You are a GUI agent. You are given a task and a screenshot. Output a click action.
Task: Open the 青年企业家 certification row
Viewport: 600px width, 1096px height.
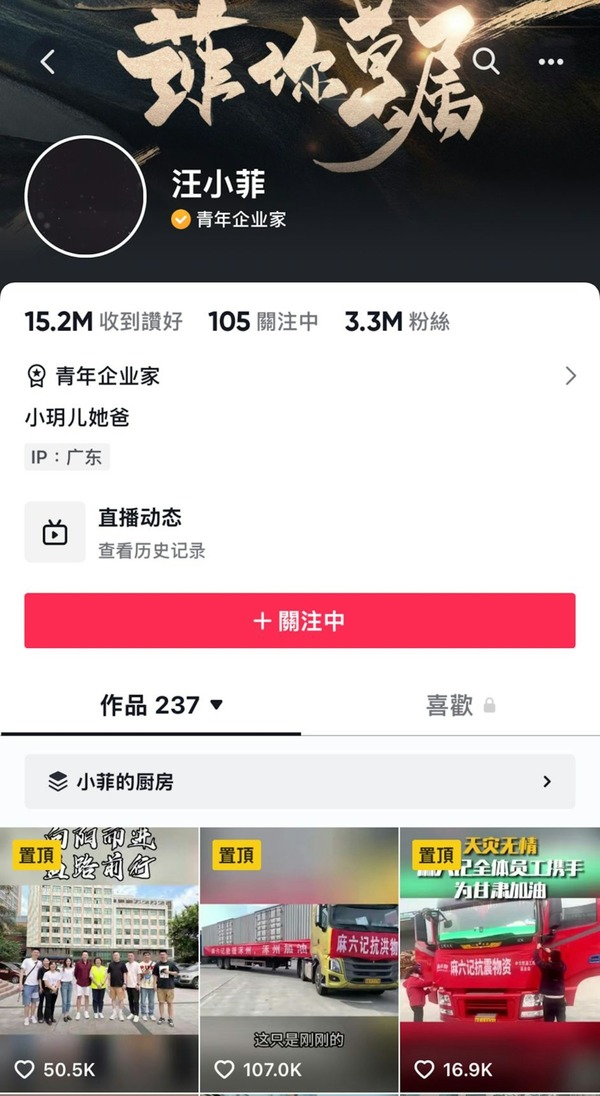point(300,376)
